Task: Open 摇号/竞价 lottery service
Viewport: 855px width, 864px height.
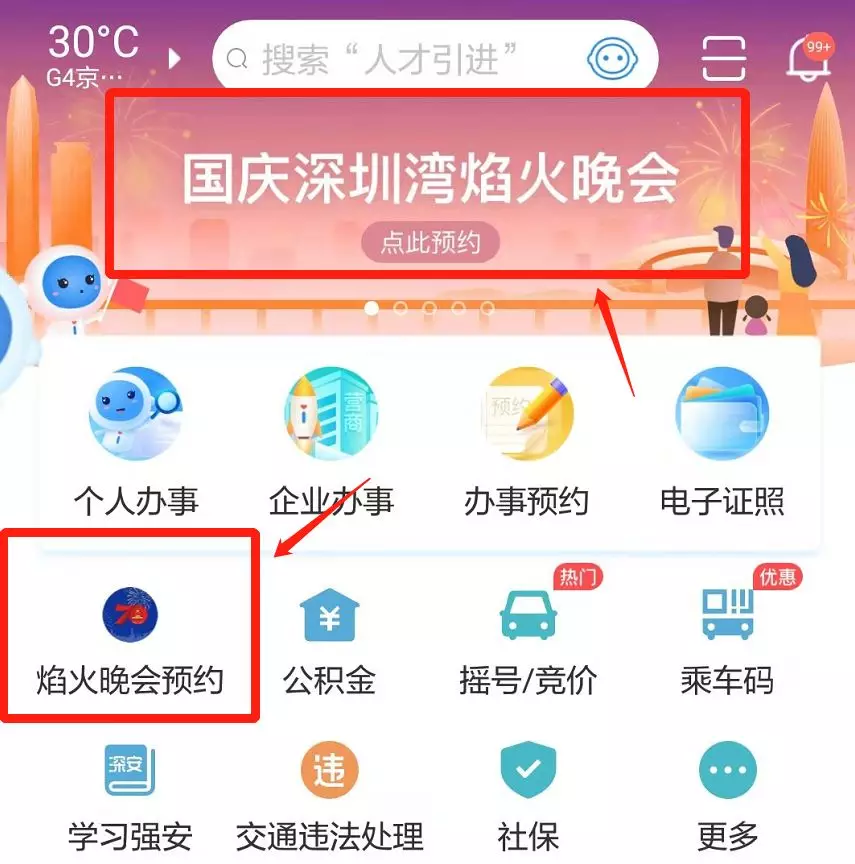Action: [x=527, y=640]
